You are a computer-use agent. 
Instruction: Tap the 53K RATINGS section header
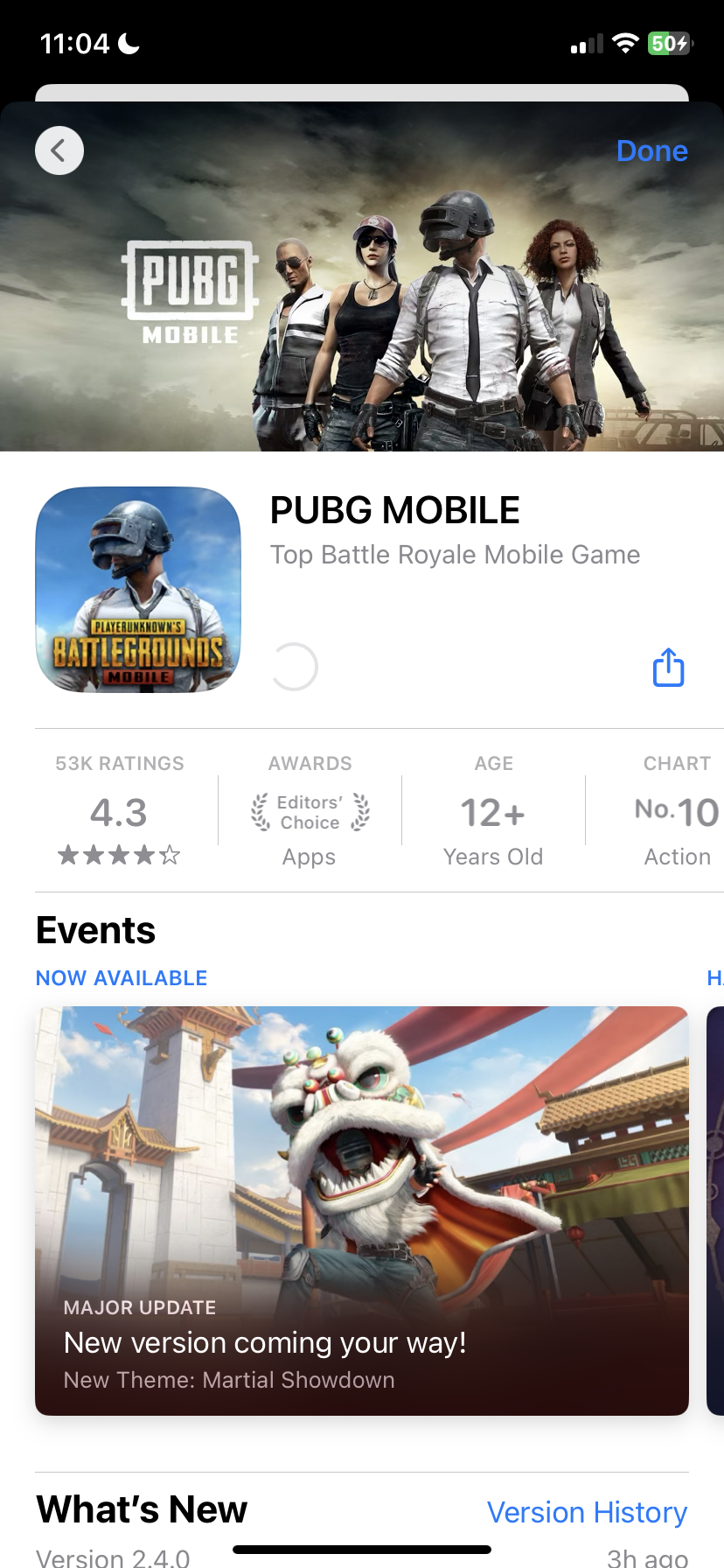pyautogui.click(x=118, y=763)
